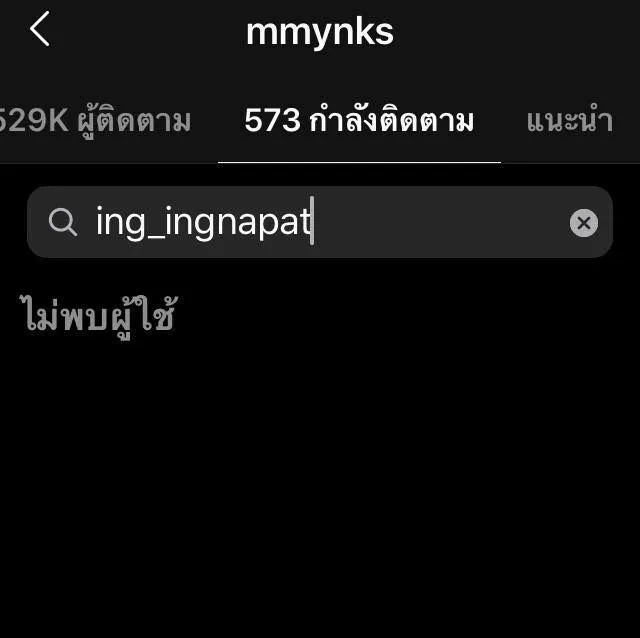
Task: Tap the search field containing ing_ingnapat
Action: pos(300,222)
